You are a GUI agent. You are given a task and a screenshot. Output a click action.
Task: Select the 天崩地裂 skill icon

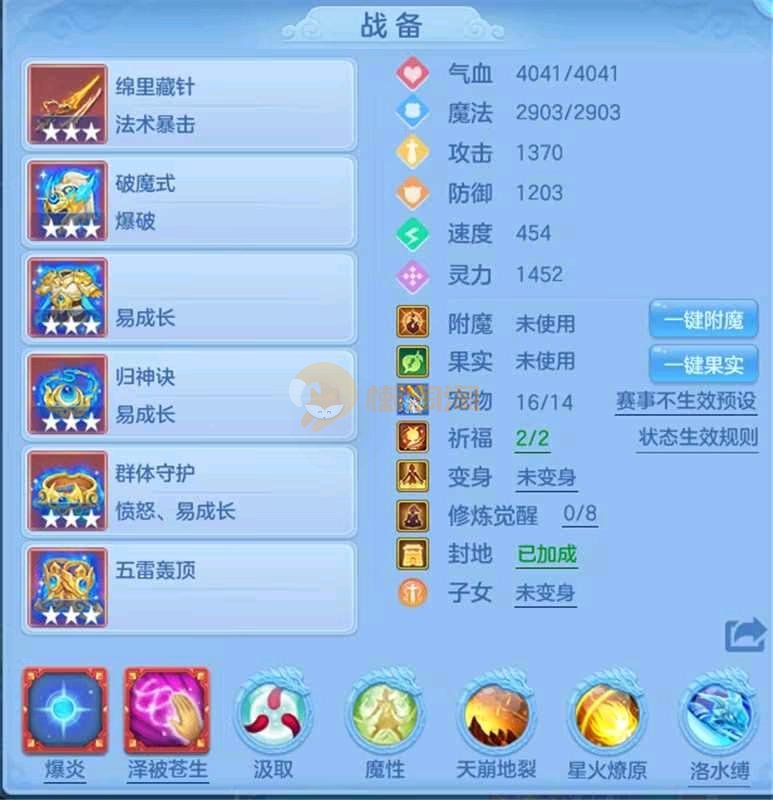tap(496, 713)
